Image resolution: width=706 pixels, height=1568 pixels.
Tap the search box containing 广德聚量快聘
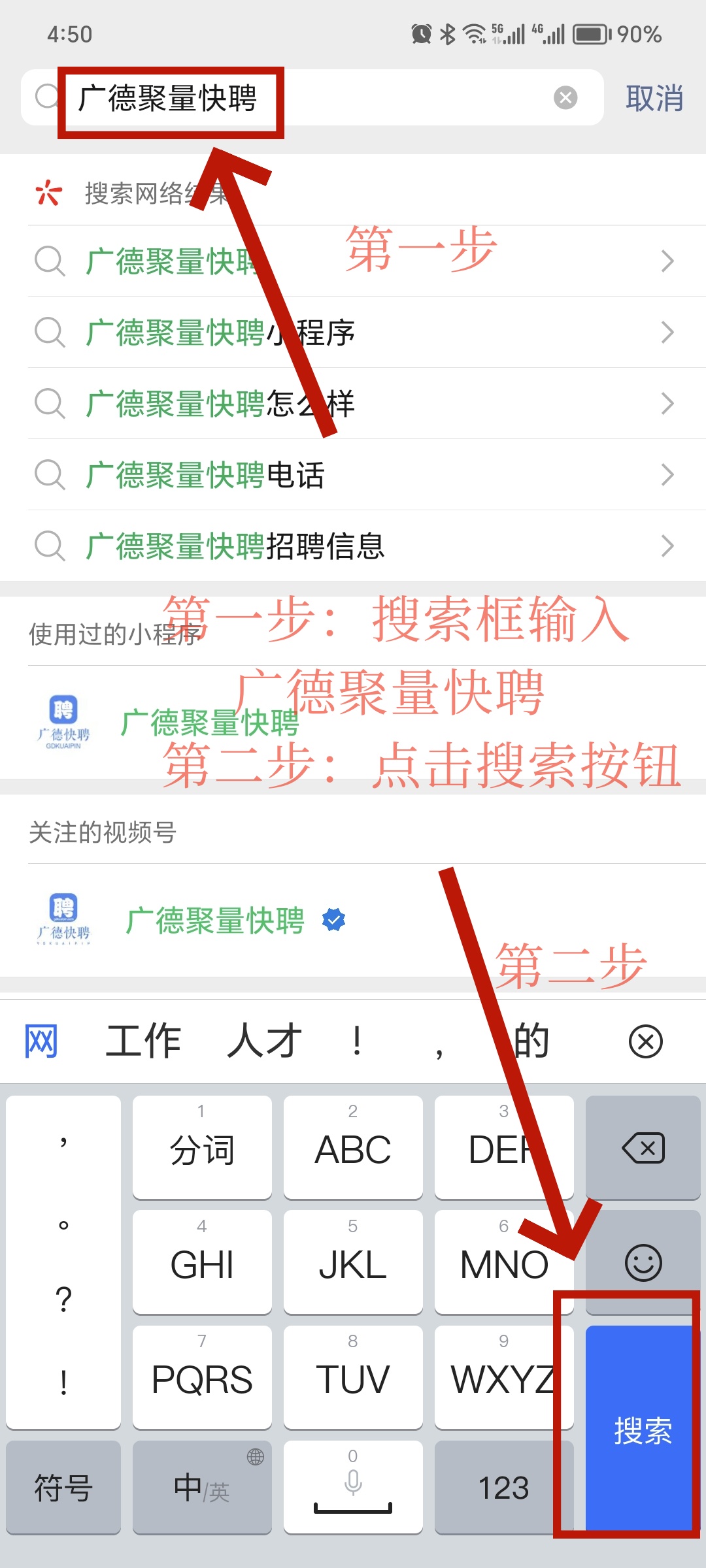tap(314, 98)
